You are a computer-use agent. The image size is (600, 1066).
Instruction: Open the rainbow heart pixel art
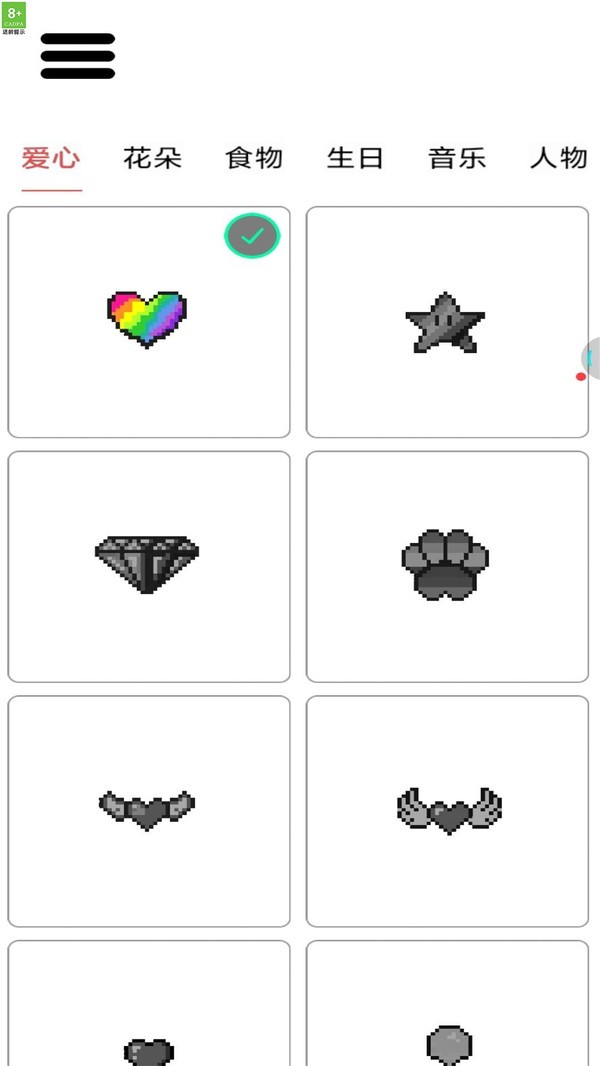(148, 322)
